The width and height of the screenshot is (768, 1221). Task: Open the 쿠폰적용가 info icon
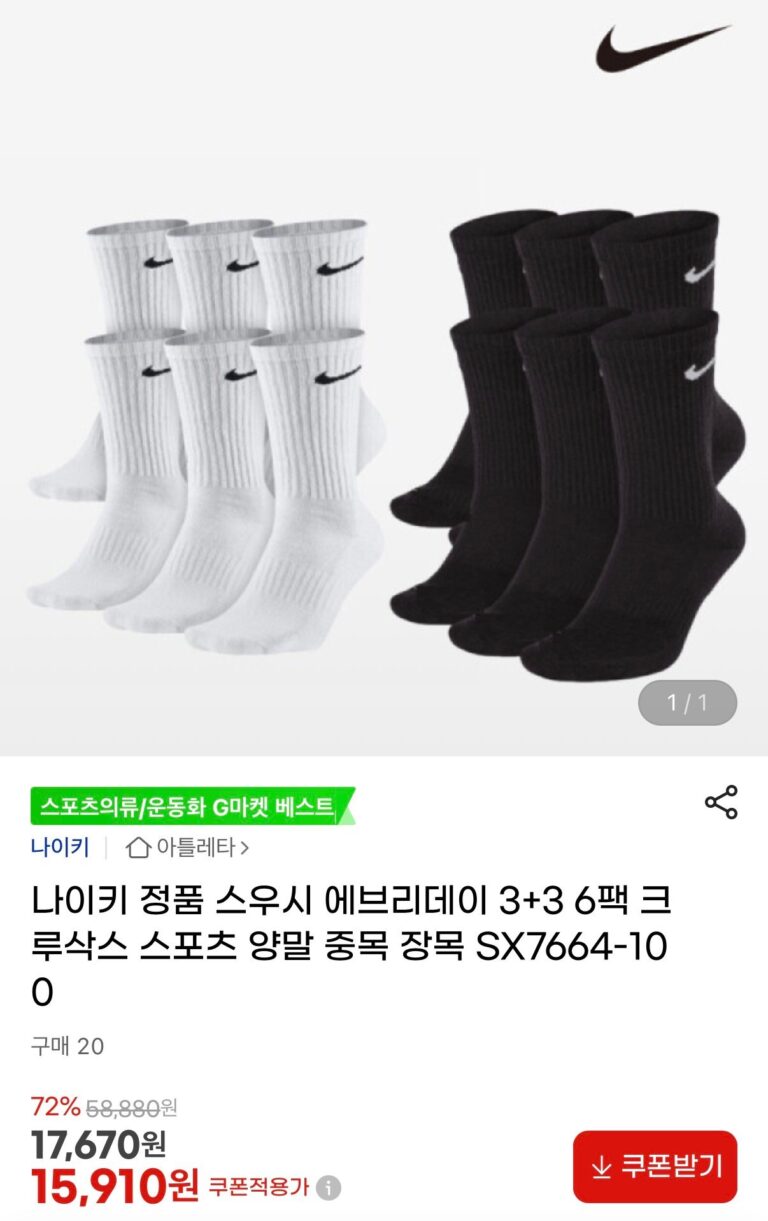click(x=328, y=1188)
